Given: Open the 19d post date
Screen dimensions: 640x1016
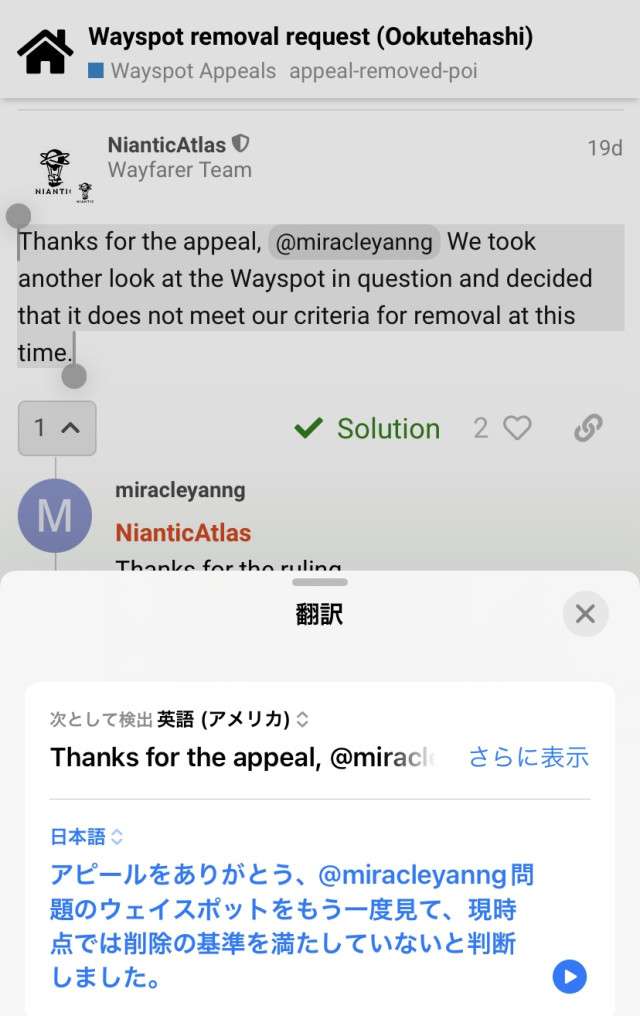Looking at the screenshot, I should [x=604, y=148].
